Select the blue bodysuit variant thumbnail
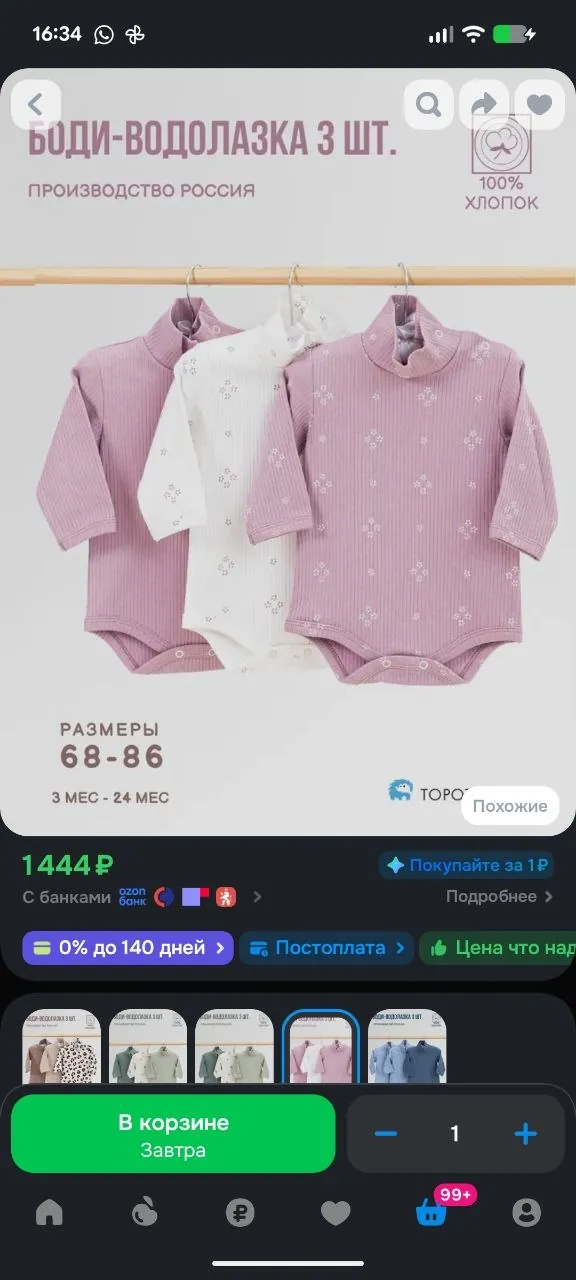This screenshot has width=576, height=1280. click(407, 1046)
